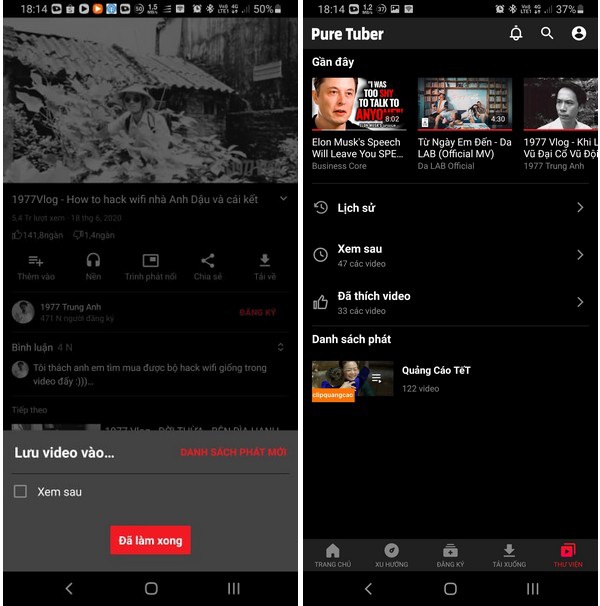The height and width of the screenshot is (606, 600).
Task: Open Đã thích video list
Action: tap(450, 302)
